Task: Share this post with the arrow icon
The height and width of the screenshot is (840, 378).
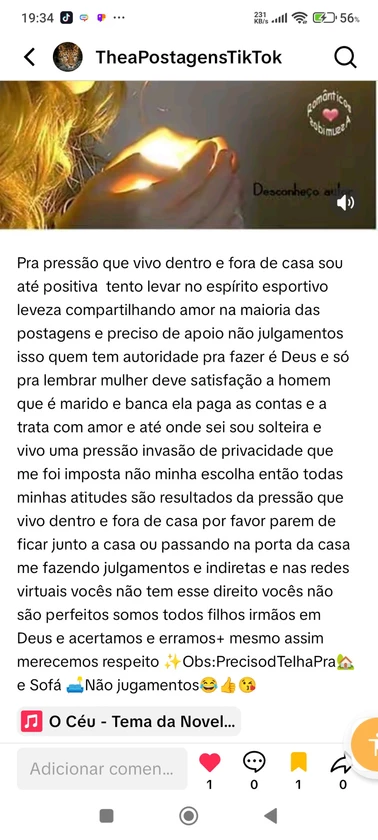Action: coord(342,763)
